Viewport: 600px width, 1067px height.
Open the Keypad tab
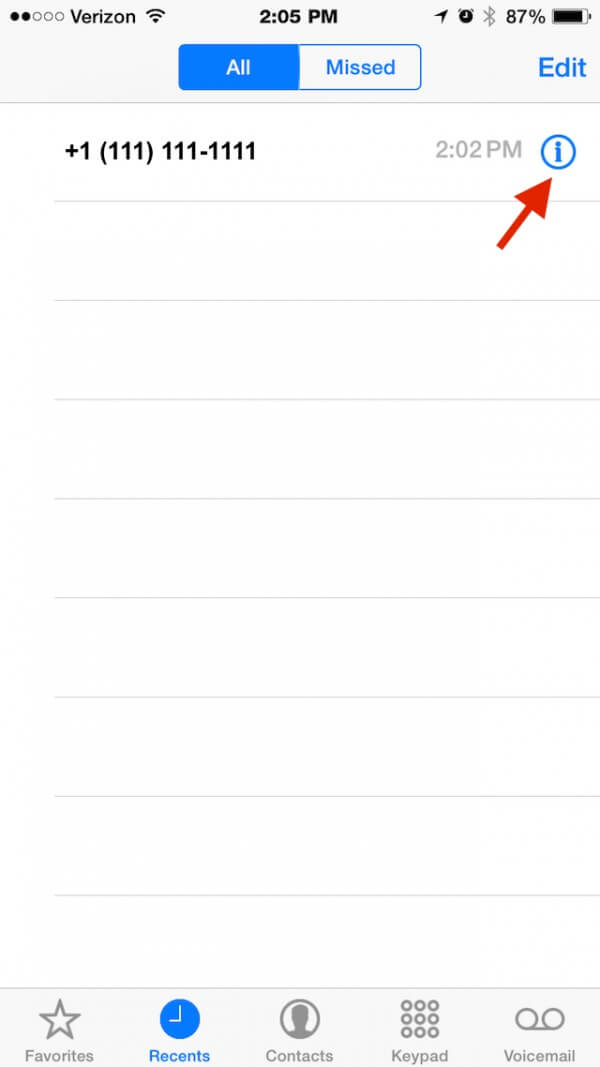click(420, 1030)
